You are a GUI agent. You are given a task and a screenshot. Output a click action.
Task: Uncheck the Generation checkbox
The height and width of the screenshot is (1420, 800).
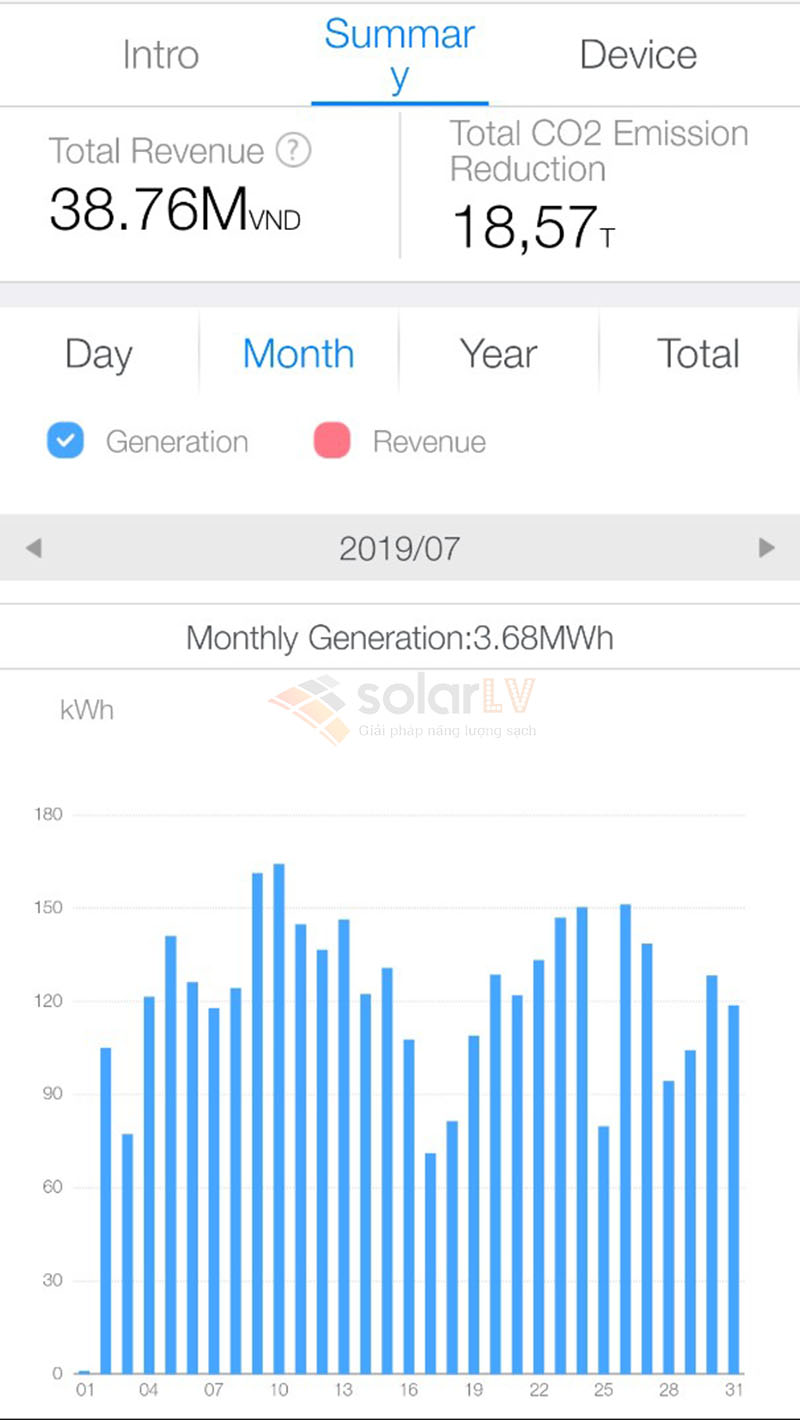(66, 441)
